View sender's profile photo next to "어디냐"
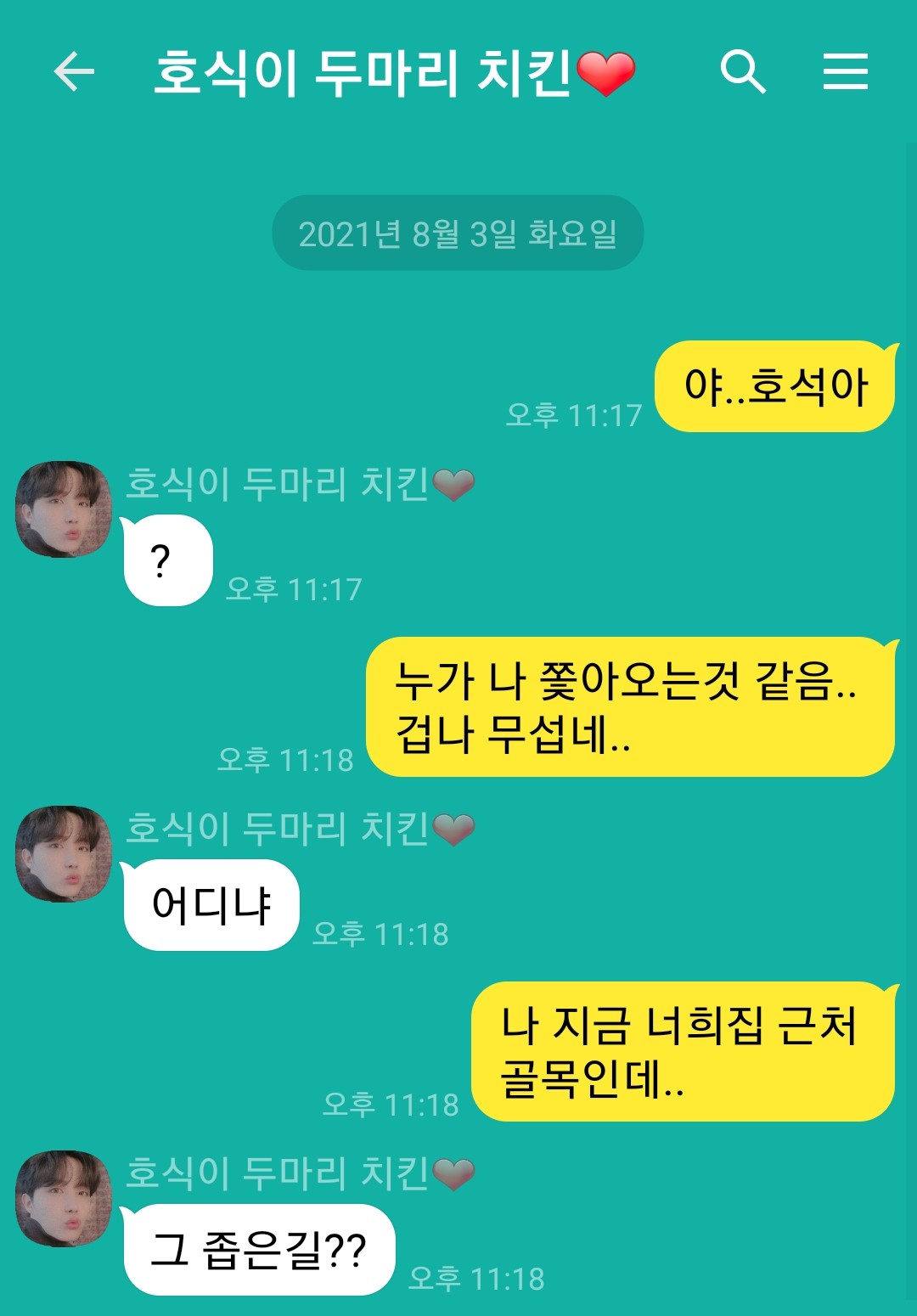The image size is (917, 1316). (x=64, y=854)
